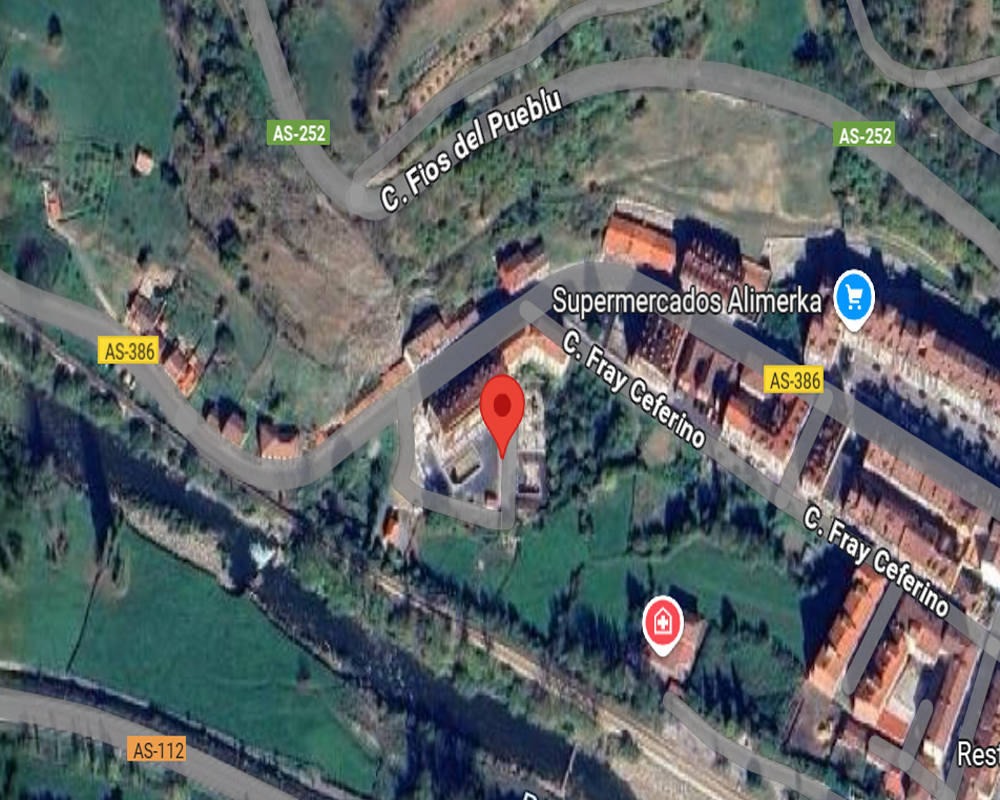Open the Supermercados Alimerka shopping marker
This screenshot has height=800, width=1000.
854,296
